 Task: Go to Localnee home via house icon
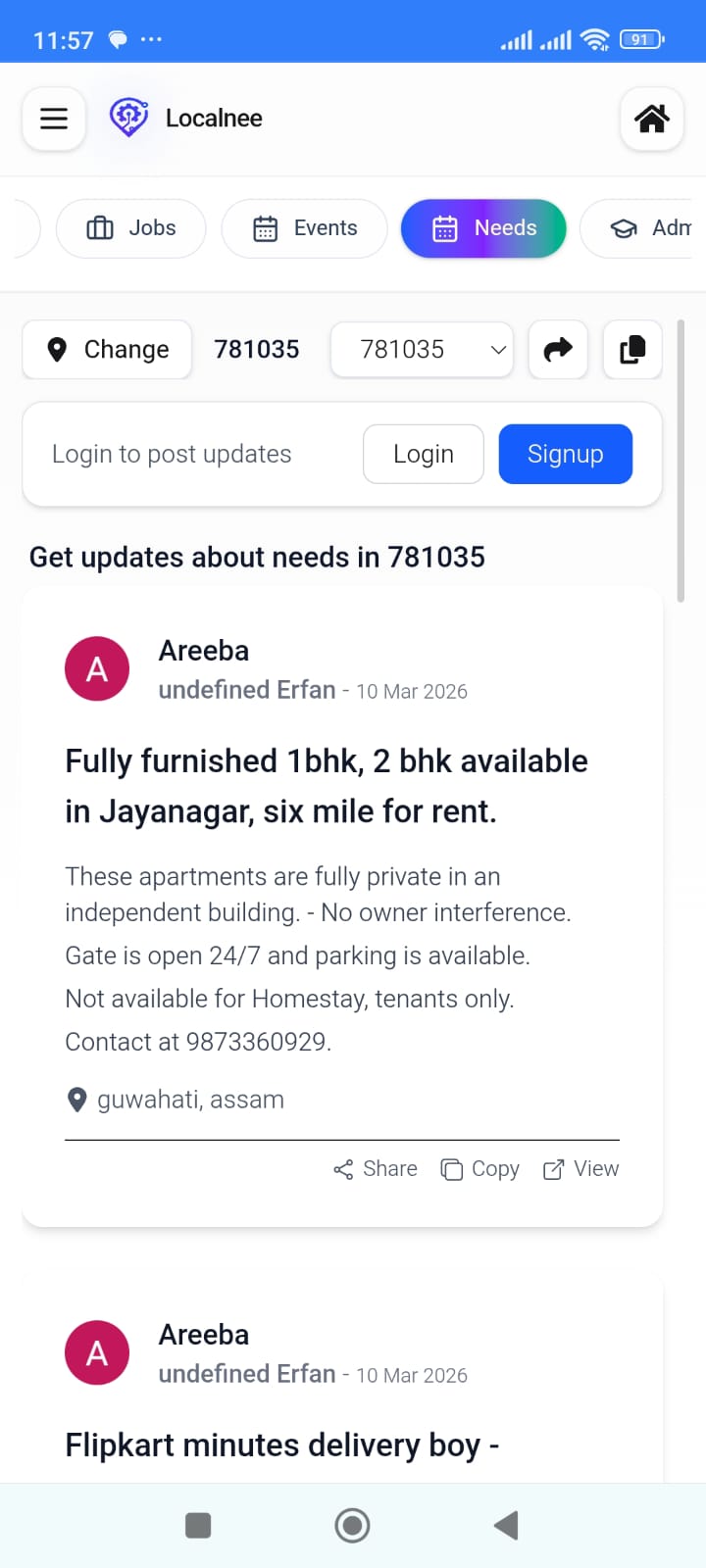pos(651,119)
